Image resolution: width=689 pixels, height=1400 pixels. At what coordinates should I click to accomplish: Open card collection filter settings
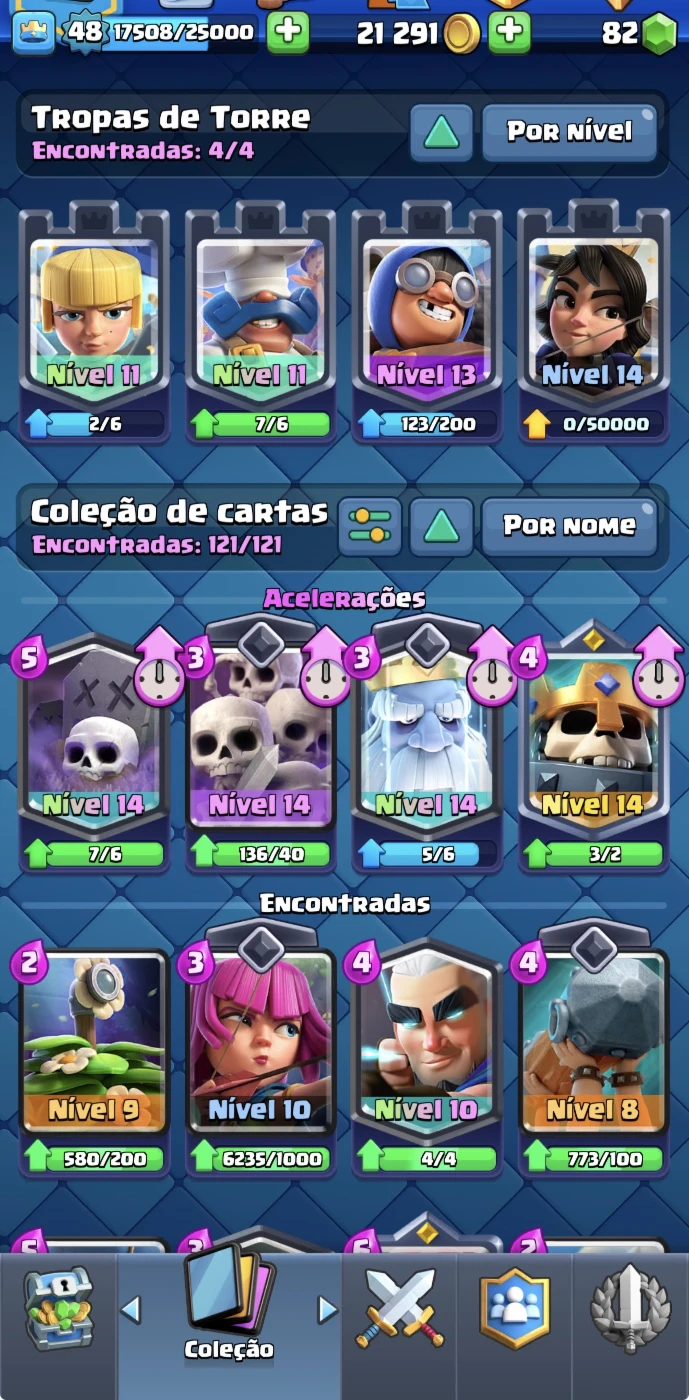(369, 526)
